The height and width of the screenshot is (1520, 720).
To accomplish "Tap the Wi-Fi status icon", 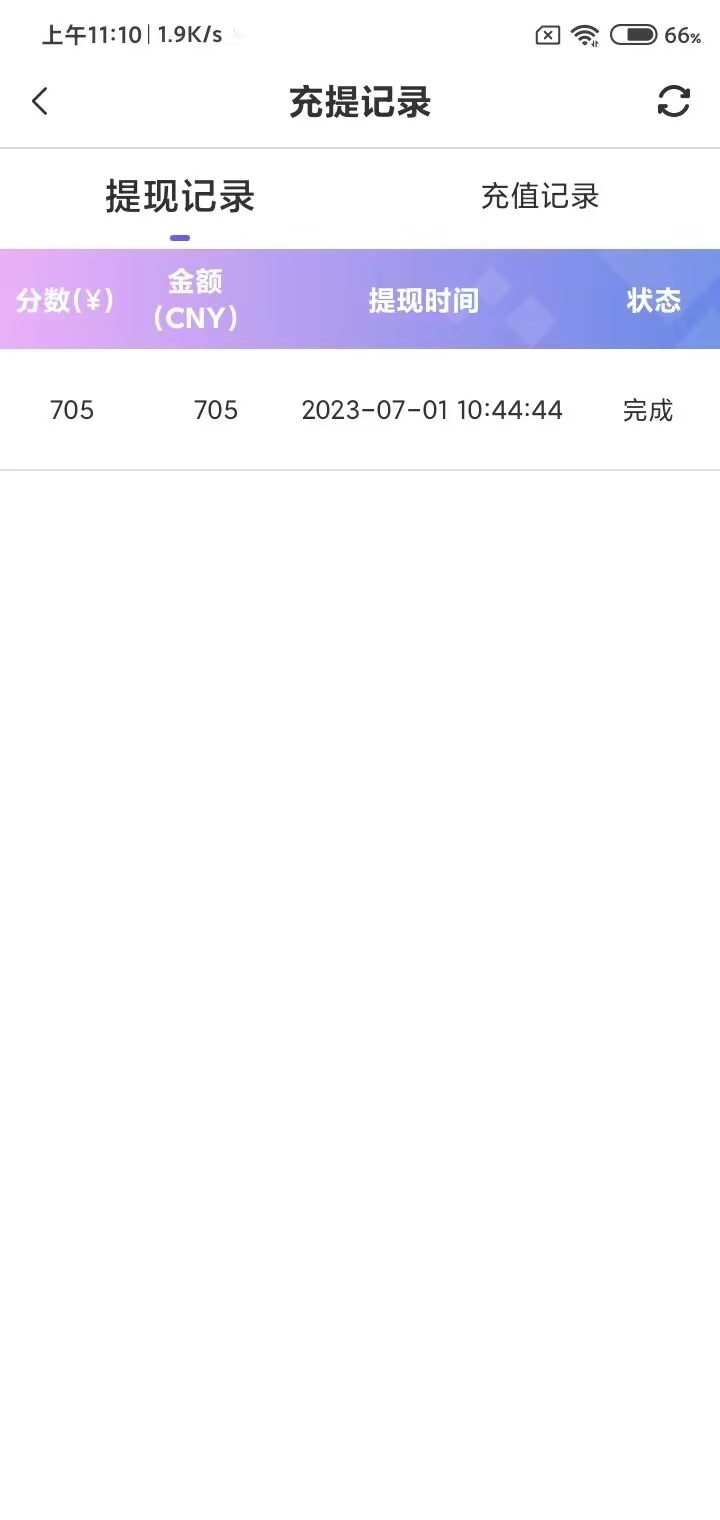I will coord(583,35).
